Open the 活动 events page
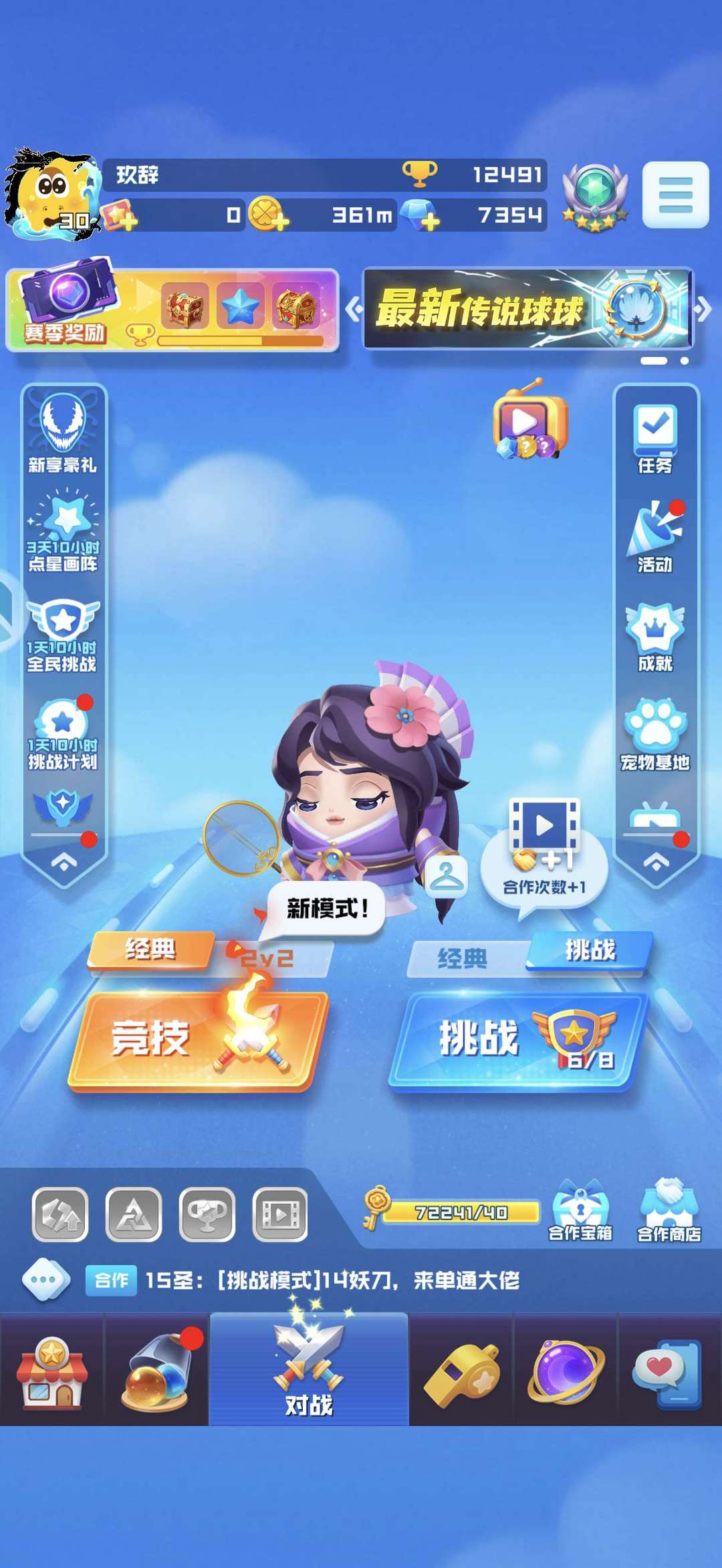This screenshot has height=1568, width=722. click(655, 536)
